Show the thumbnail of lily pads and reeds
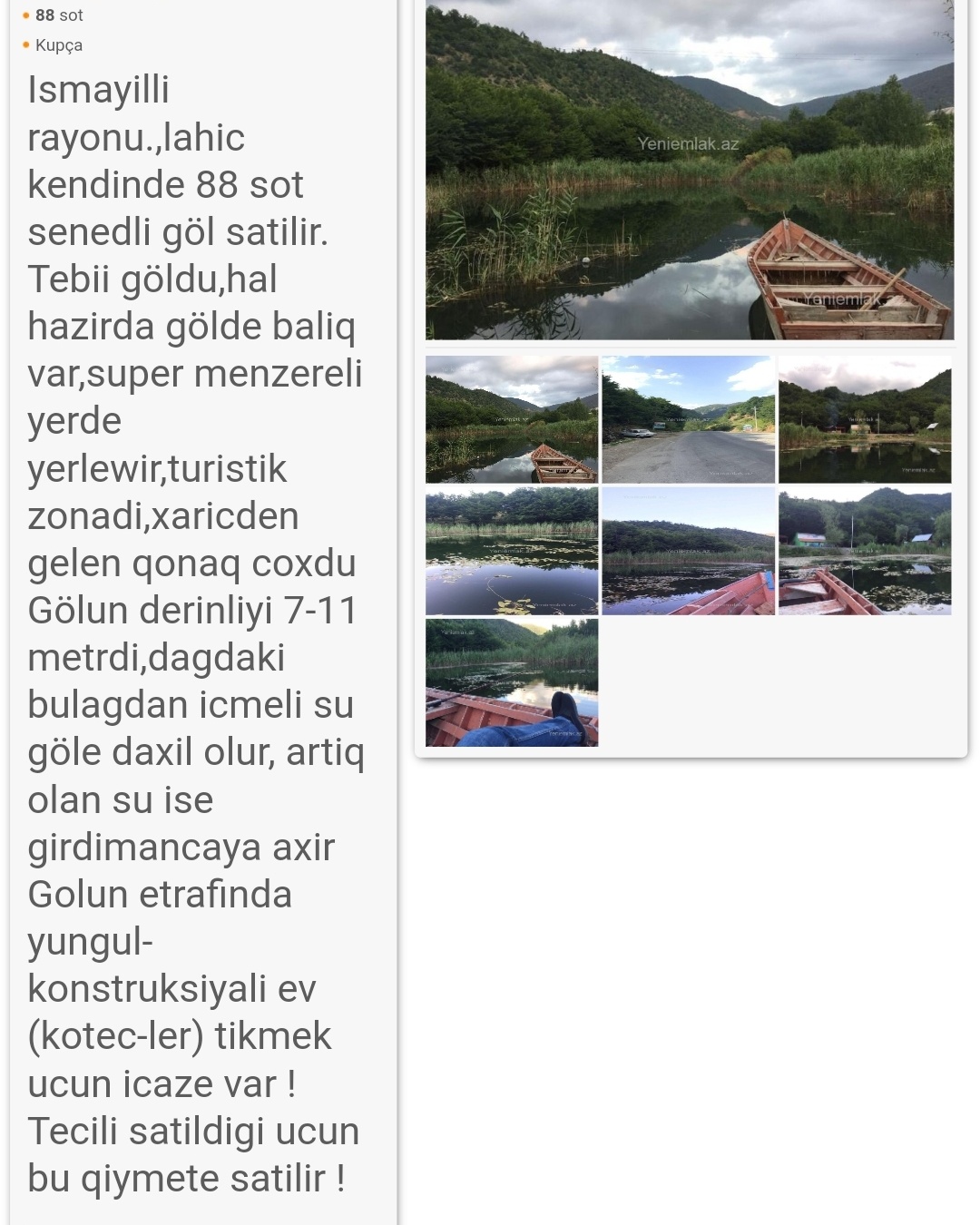 coord(512,551)
